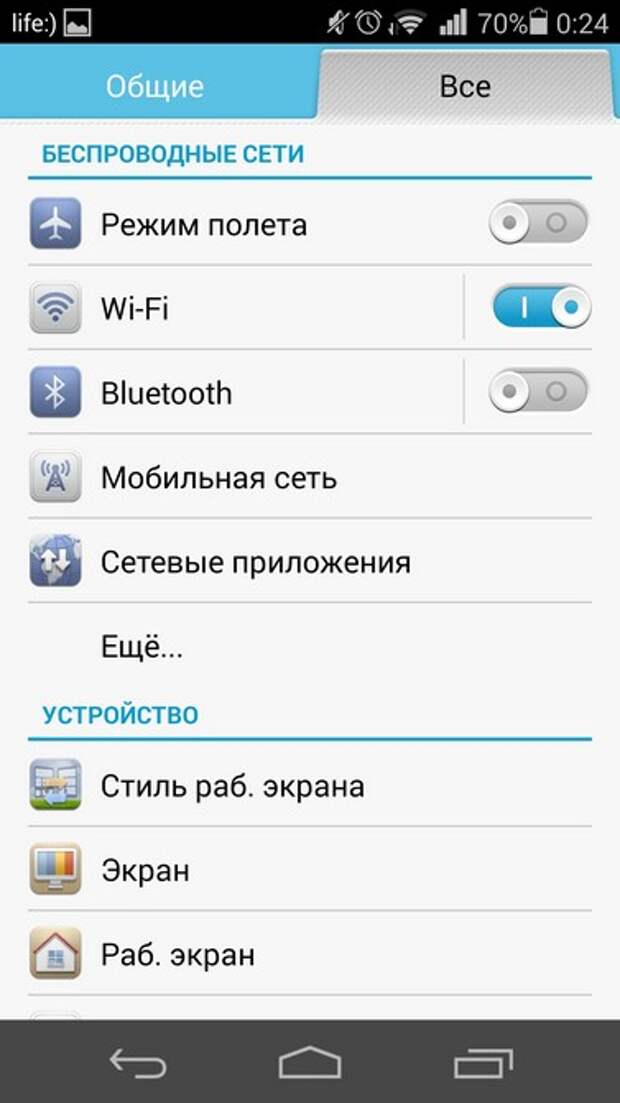
Task: Enable the Режим полета toggle
Action: click(539, 223)
